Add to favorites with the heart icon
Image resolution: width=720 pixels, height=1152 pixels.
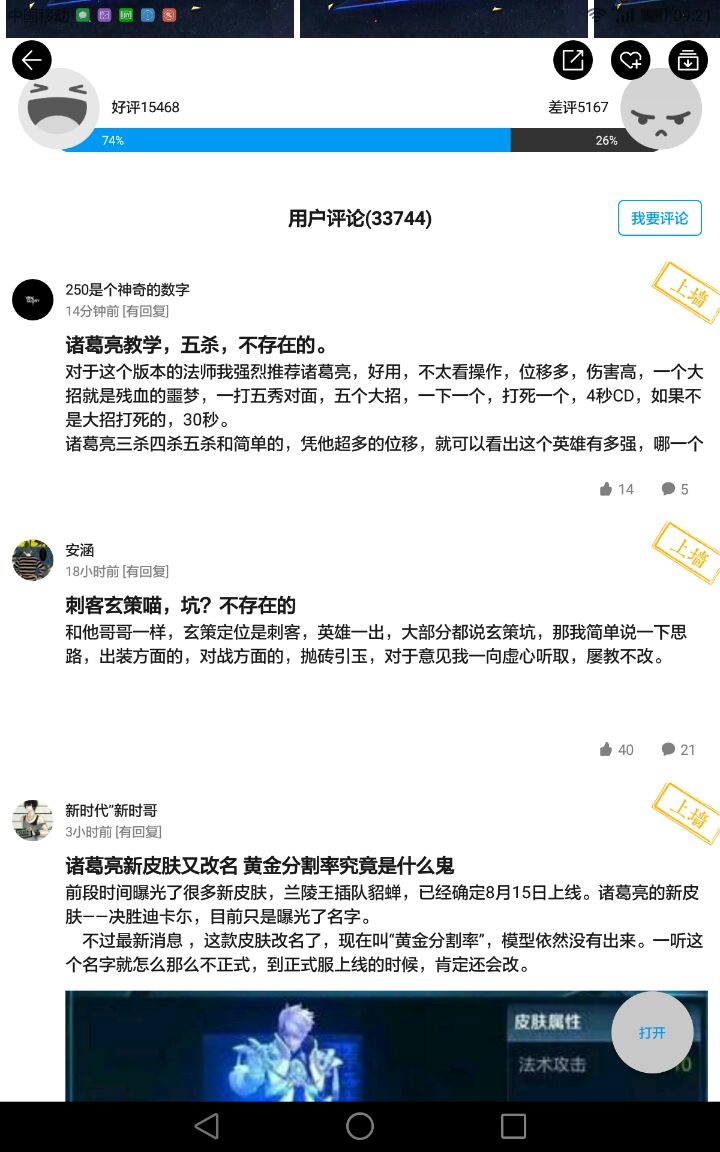click(x=631, y=60)
